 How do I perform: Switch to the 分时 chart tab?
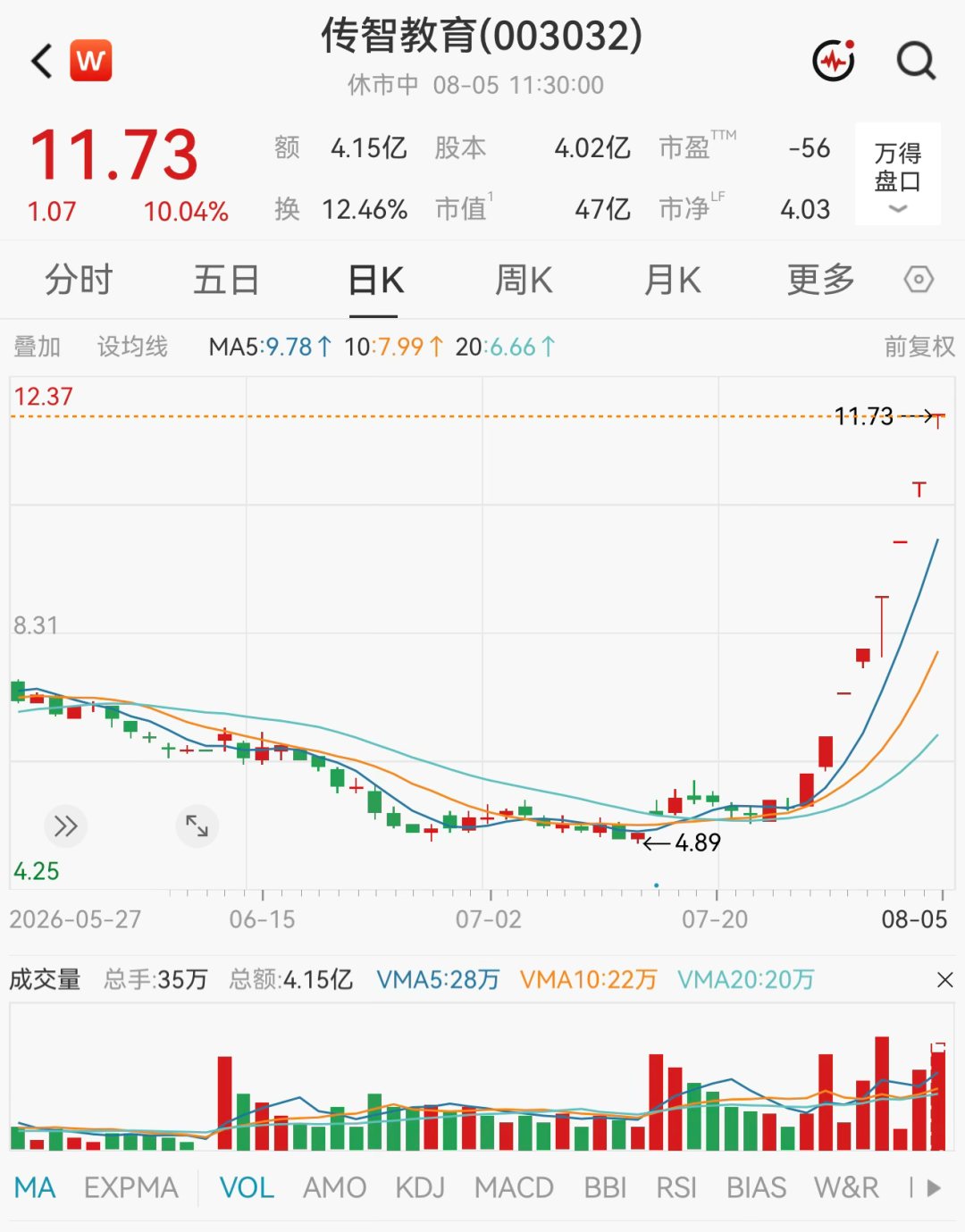(79, 280)
